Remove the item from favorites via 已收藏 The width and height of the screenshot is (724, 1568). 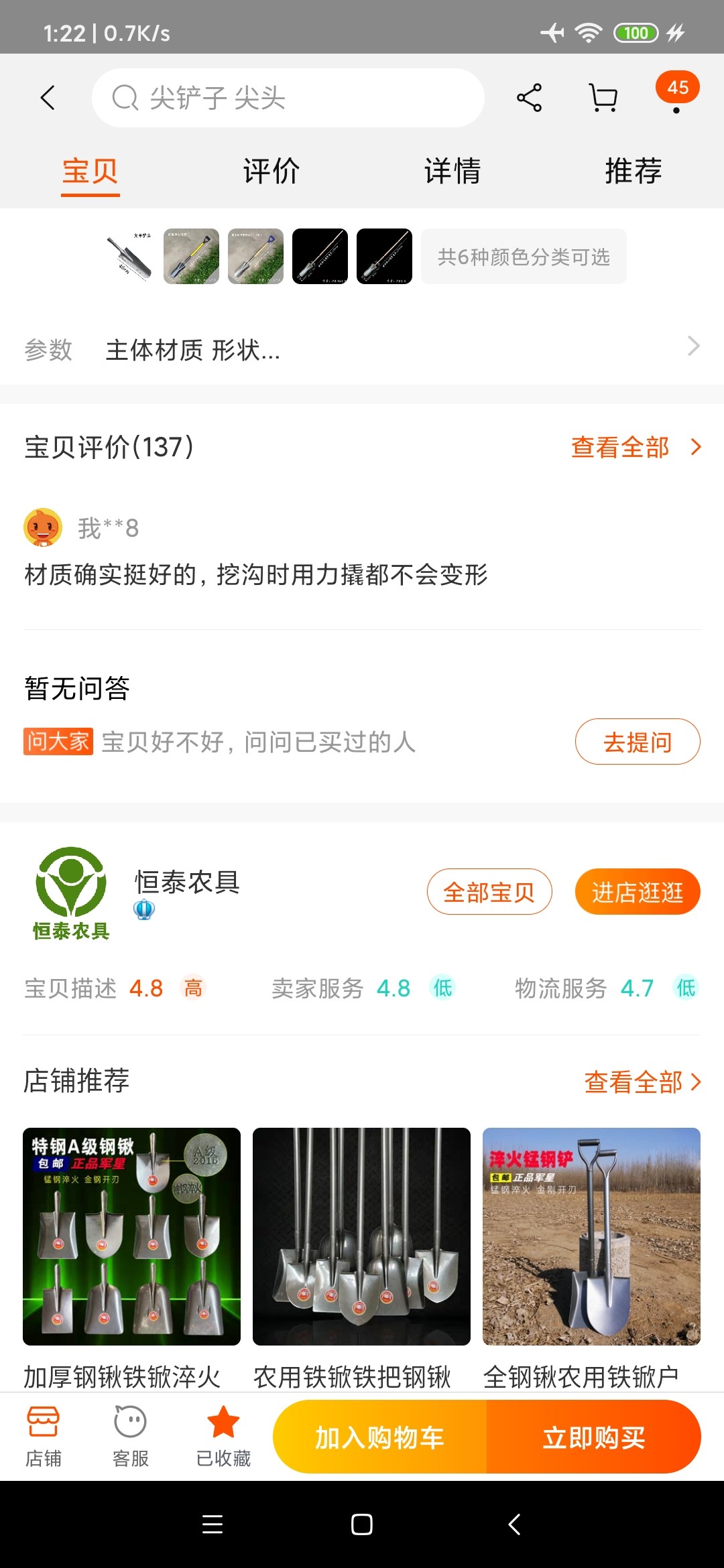[x=223, y=1436]
